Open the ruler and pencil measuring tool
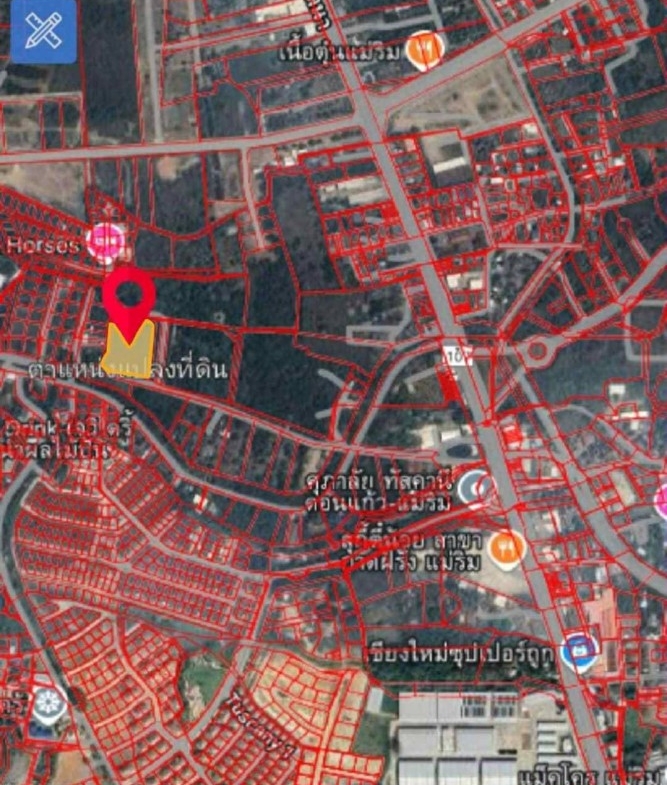The width and height of the screenshot is (667, 785). click(x=43, y=33)
